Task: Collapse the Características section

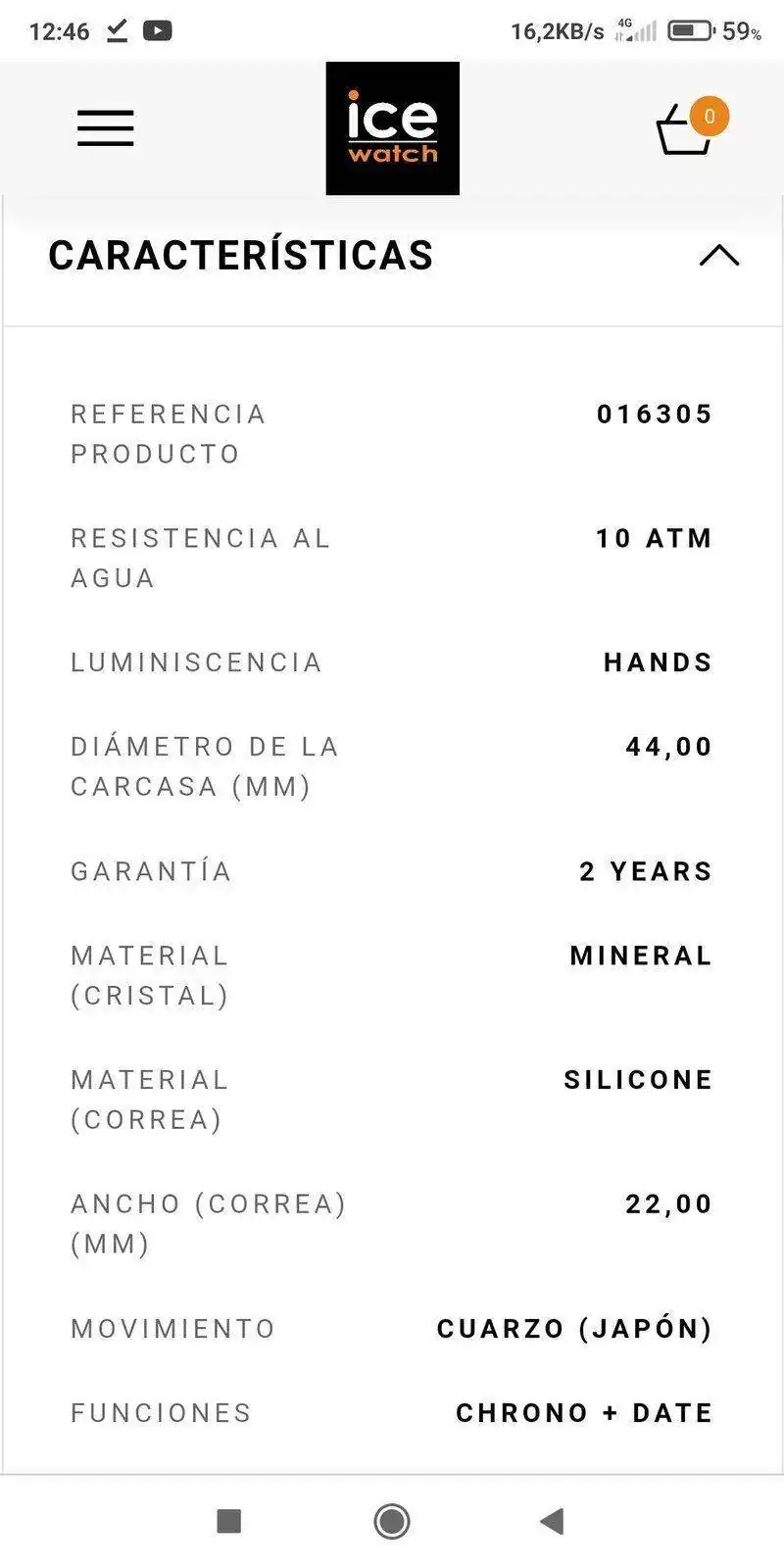Action: 719,255
